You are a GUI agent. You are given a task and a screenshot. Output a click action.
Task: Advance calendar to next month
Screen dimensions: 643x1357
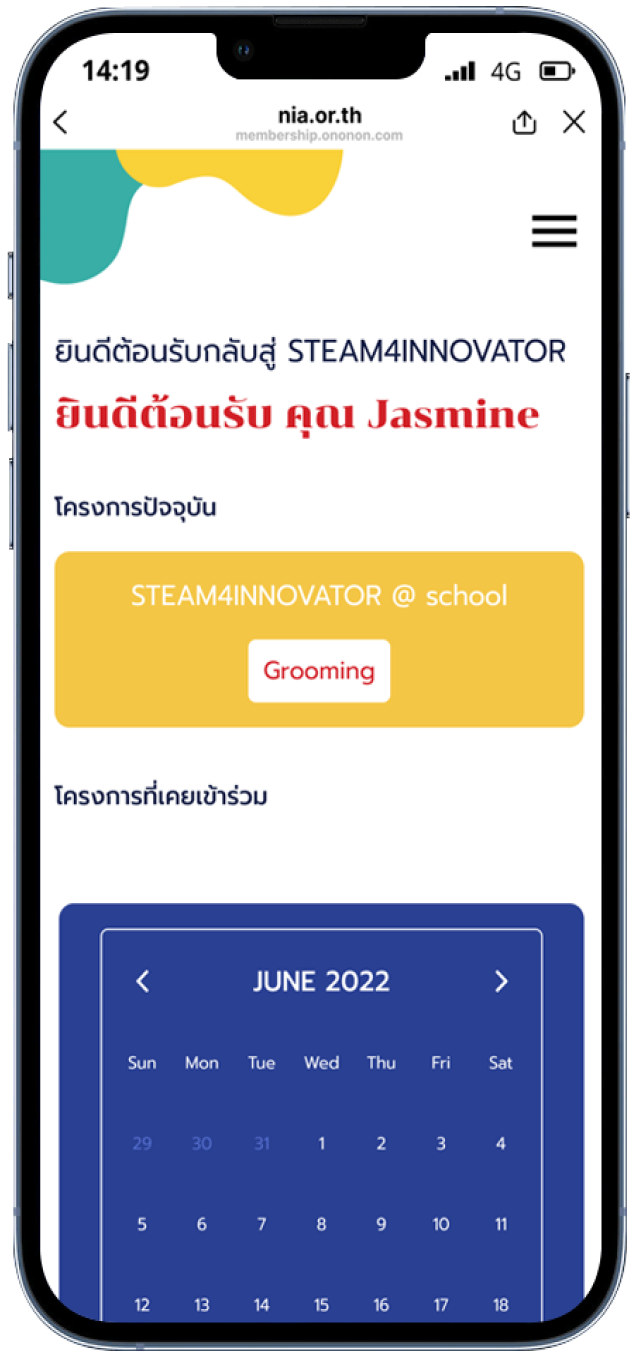(501, 982)
